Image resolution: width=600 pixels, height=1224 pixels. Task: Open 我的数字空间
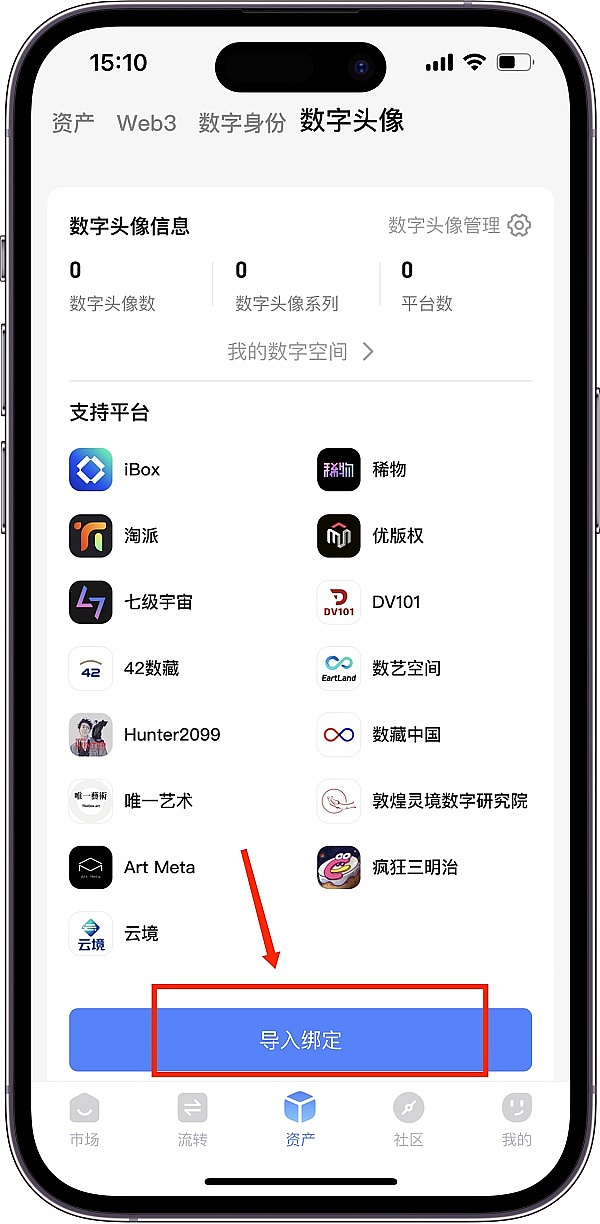300,352
